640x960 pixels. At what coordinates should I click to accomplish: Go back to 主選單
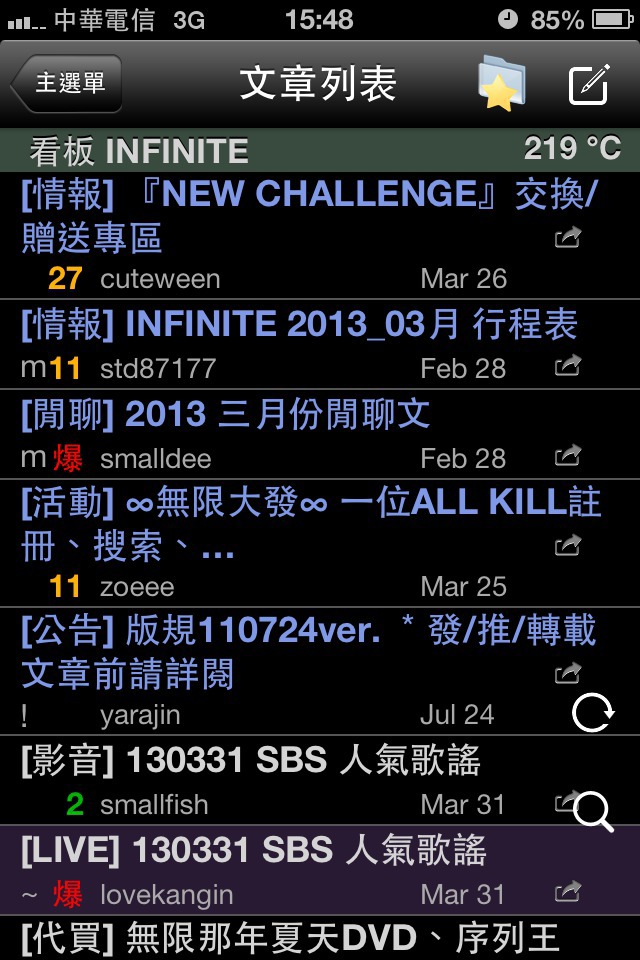point(68,84)
